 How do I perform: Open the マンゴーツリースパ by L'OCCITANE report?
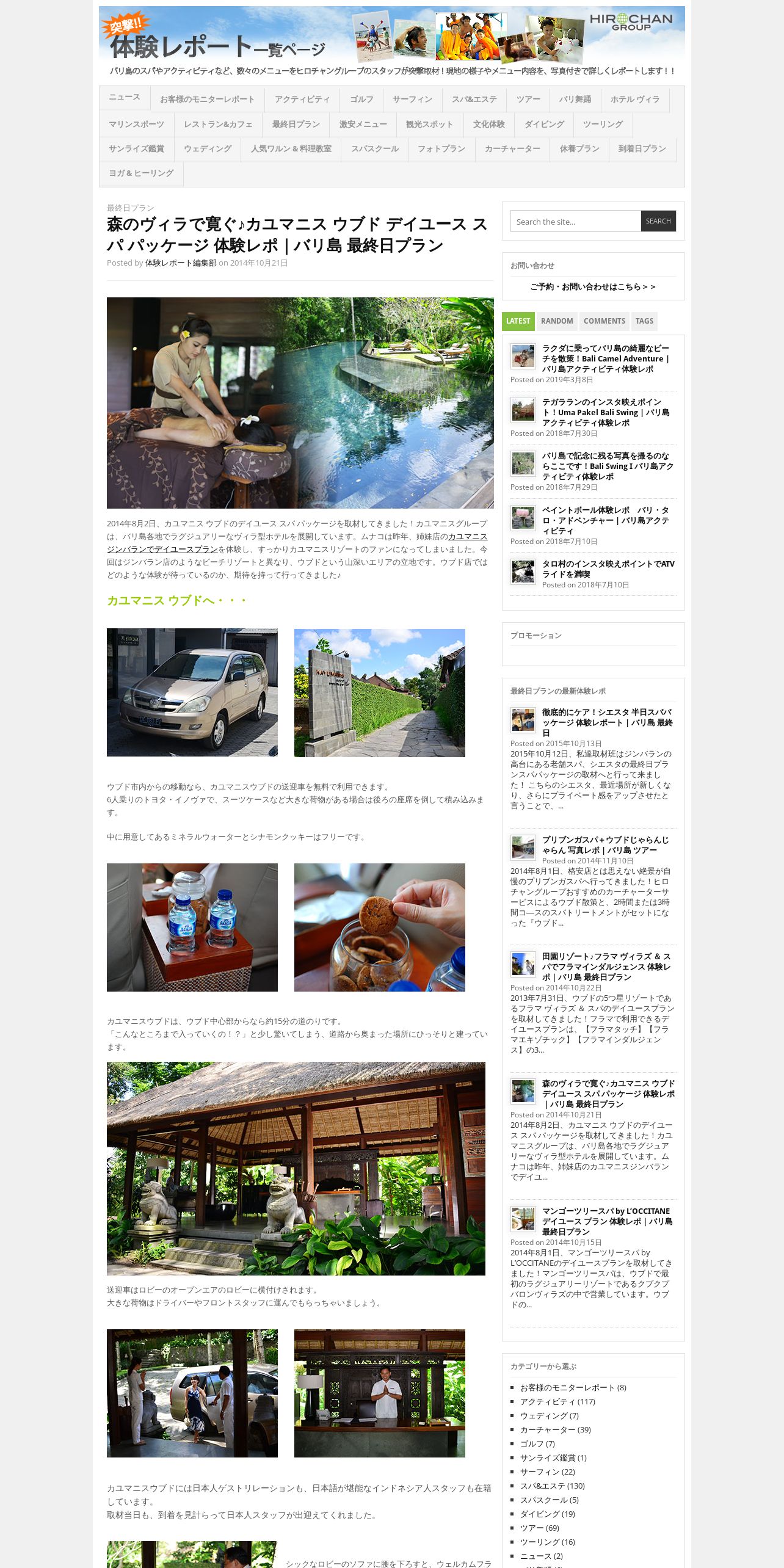pos(608,1221)
